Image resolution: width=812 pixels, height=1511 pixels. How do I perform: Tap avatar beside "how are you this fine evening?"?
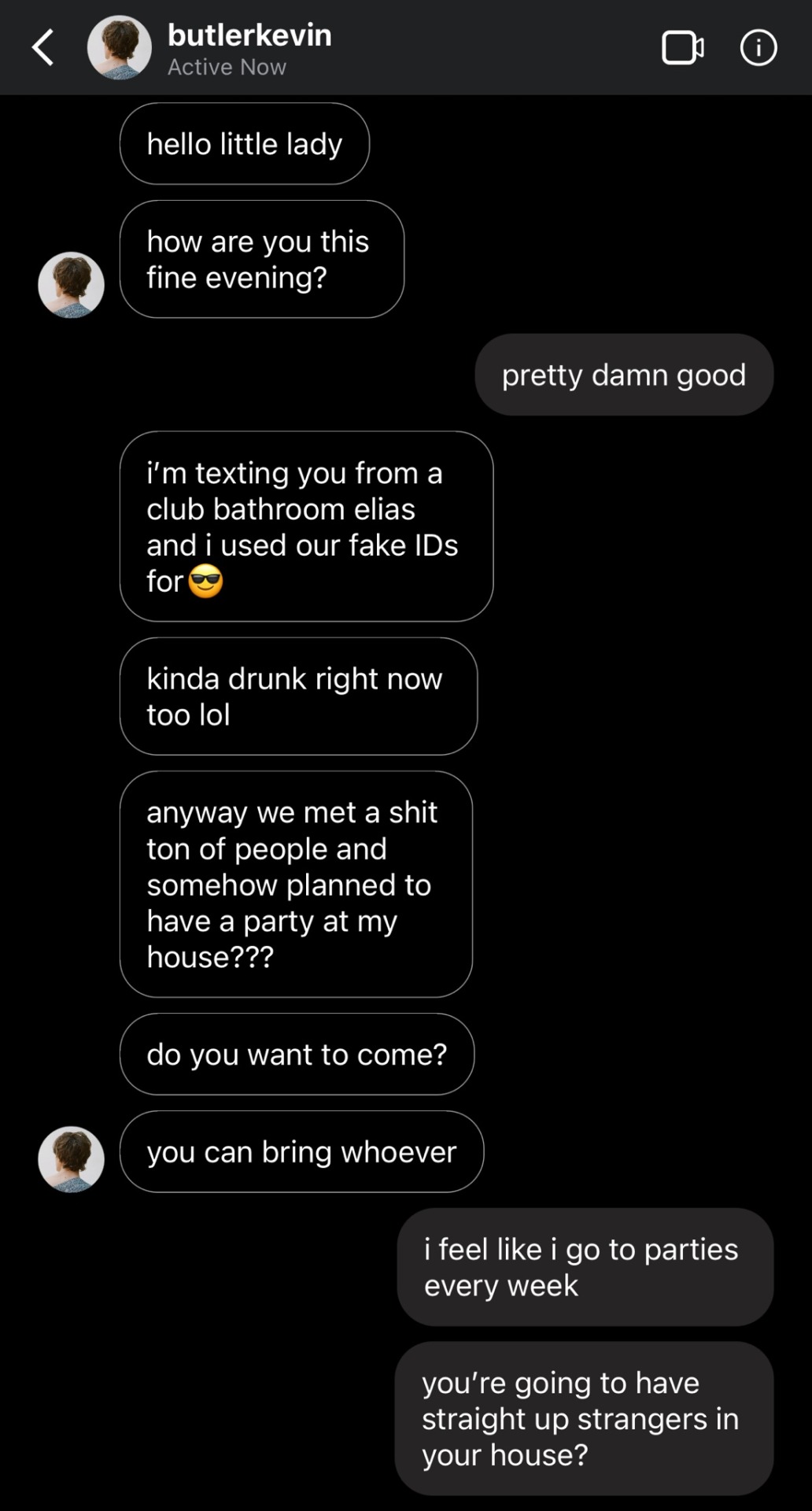pyautogui.click(x=71, y=285)
